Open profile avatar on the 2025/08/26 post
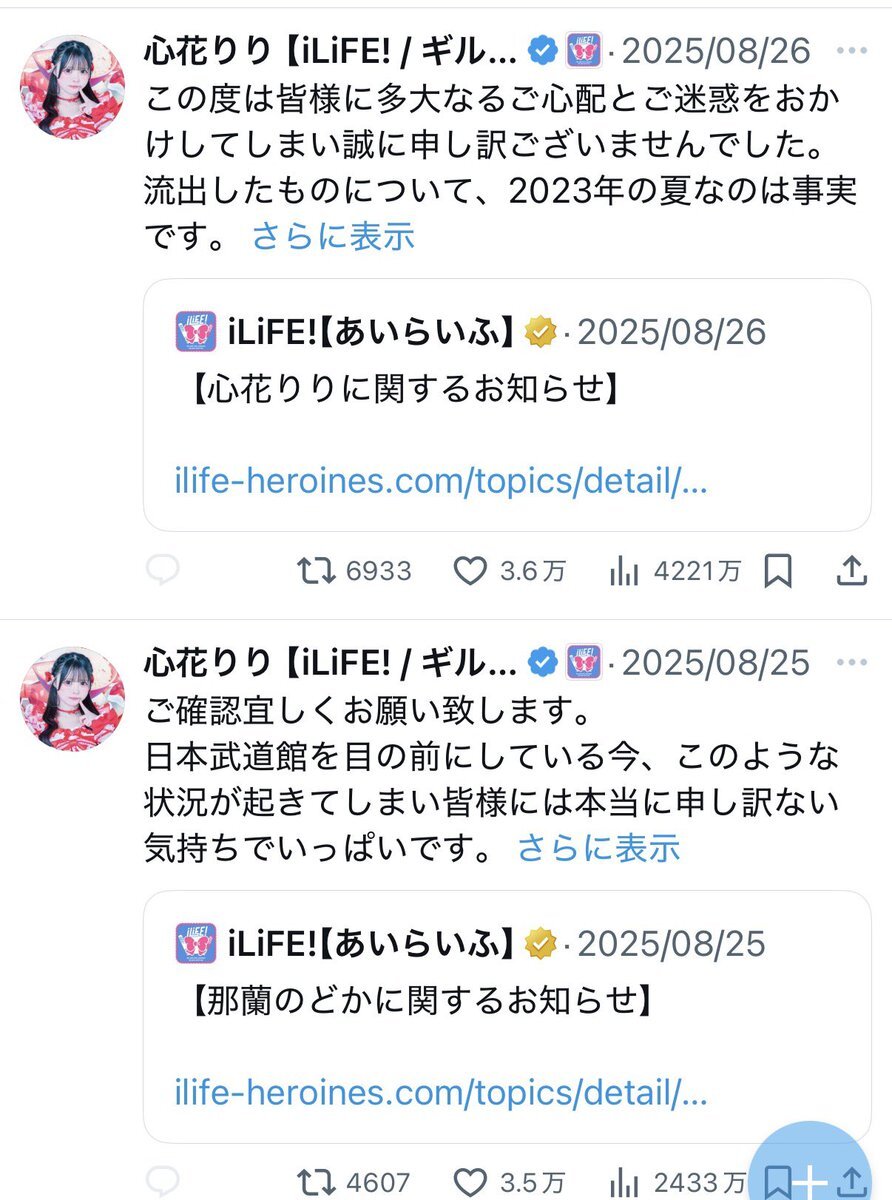The image size is (892, 1200). (72, 86)
